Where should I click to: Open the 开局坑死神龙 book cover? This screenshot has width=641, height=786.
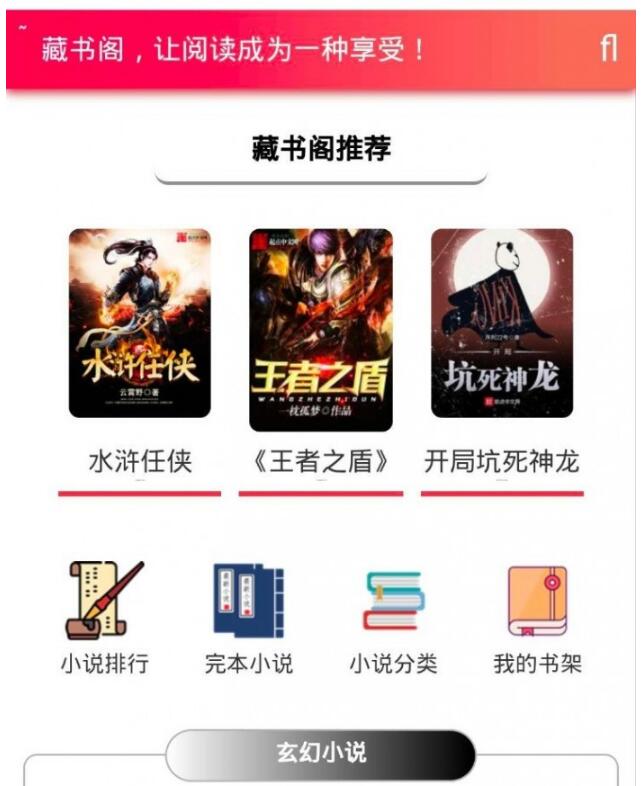pyautogui.click(x=502, y=323)
